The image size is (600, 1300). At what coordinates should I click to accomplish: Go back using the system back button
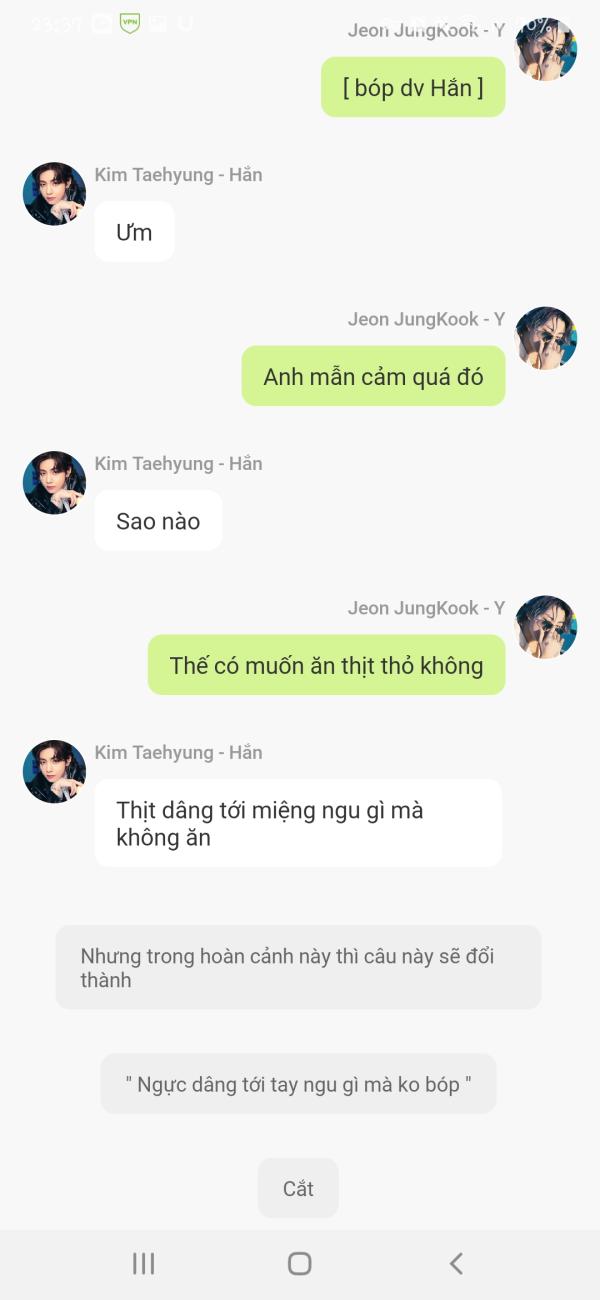click(x=456, y=1264)
